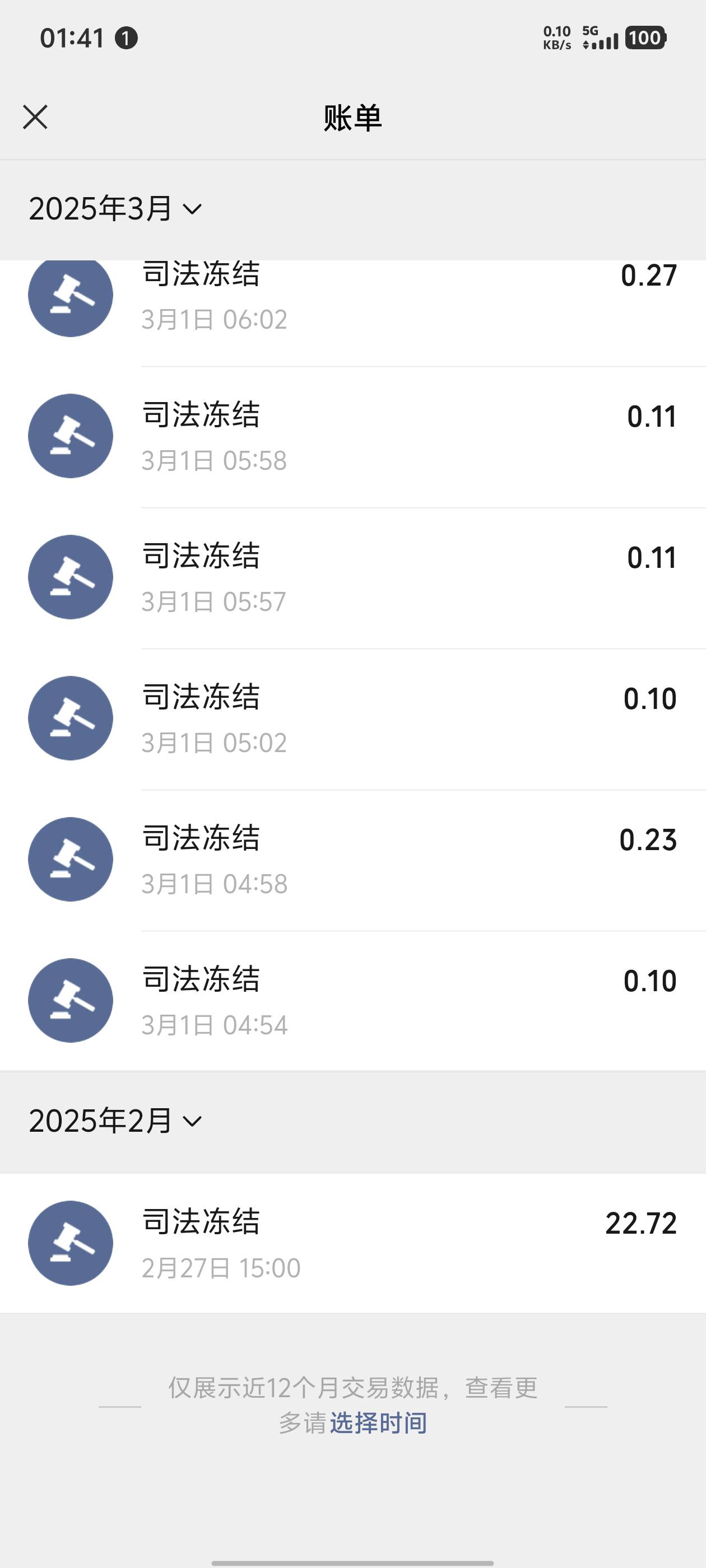Viewport: 706px width, 1568px height.
Task: Expand the 2025年2月 month selector
Action: coord(116,1121)
